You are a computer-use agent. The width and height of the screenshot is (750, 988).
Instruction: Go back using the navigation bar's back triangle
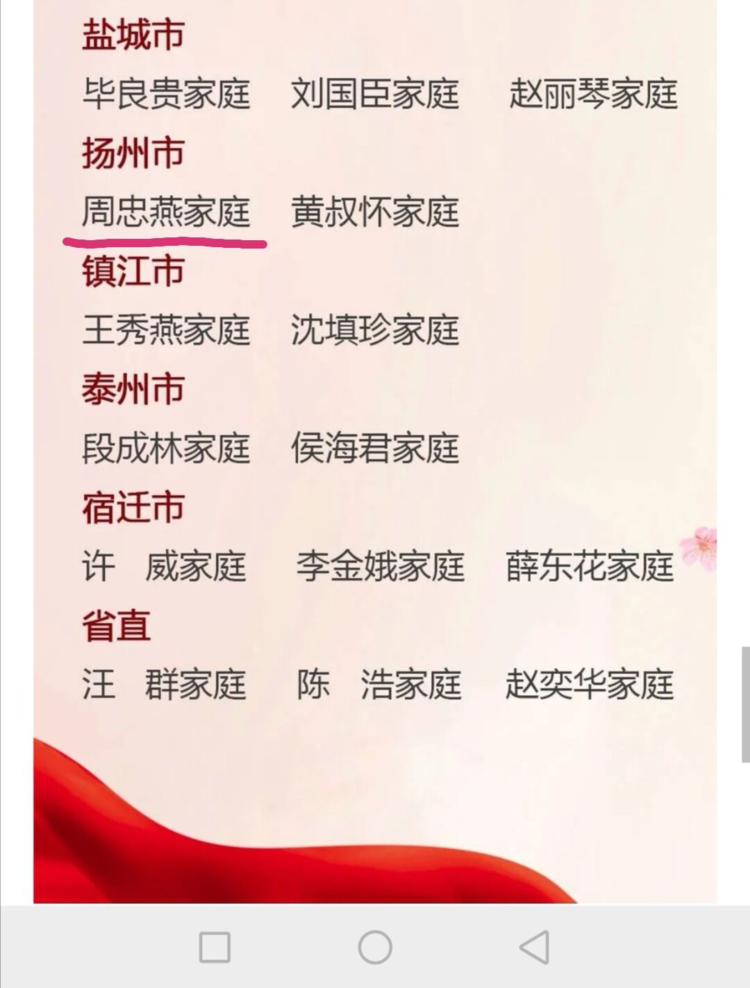(x=535, y=947)
